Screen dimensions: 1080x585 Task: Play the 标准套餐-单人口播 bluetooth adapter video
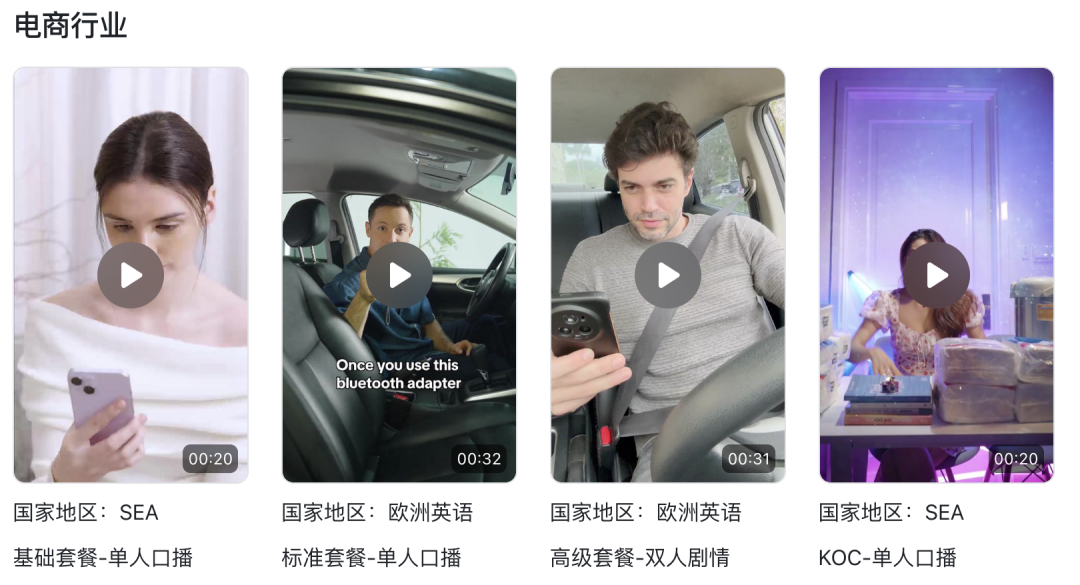point(399,275)
